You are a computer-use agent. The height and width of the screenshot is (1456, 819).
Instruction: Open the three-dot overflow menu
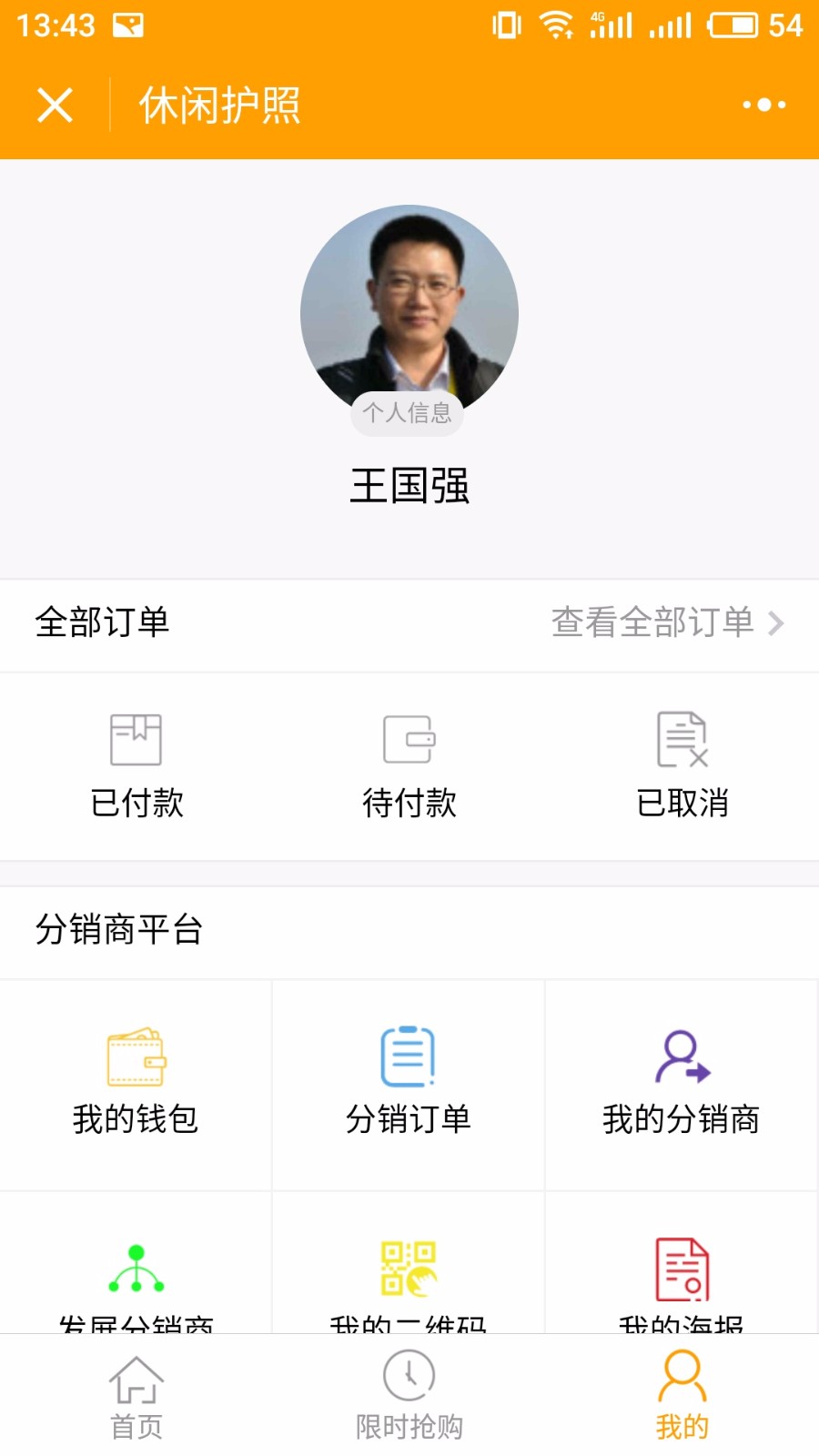tap(763, 105)
